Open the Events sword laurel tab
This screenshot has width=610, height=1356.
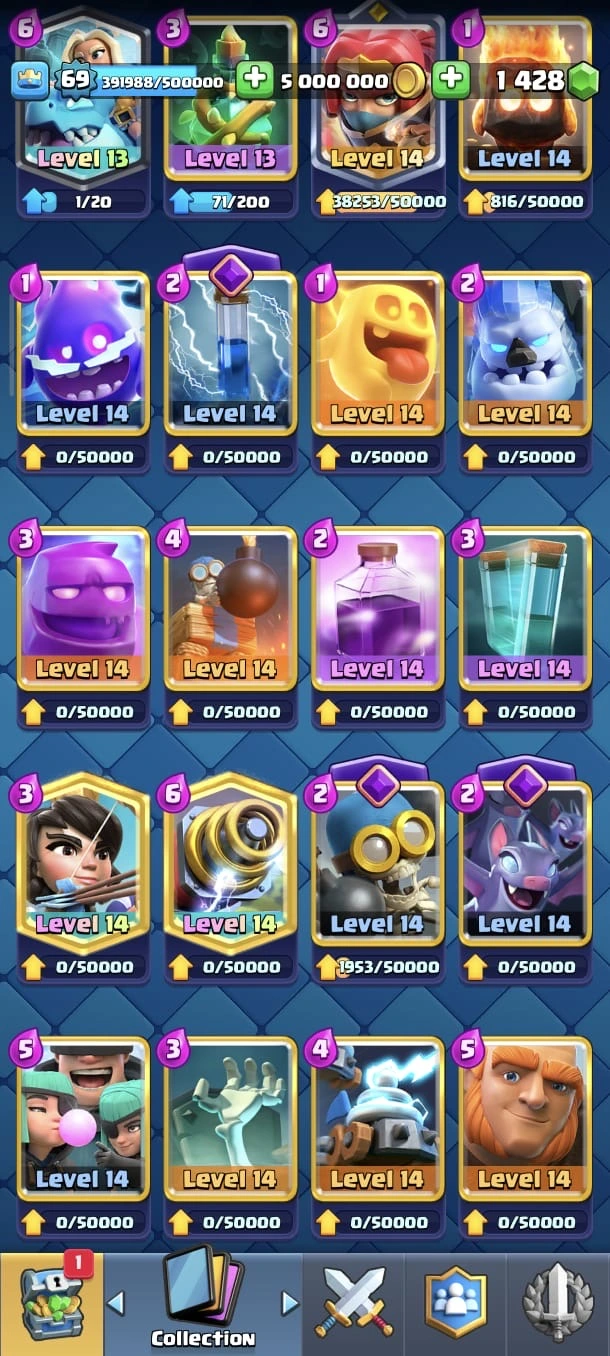pyautogui.click(x=558, y=1302)
